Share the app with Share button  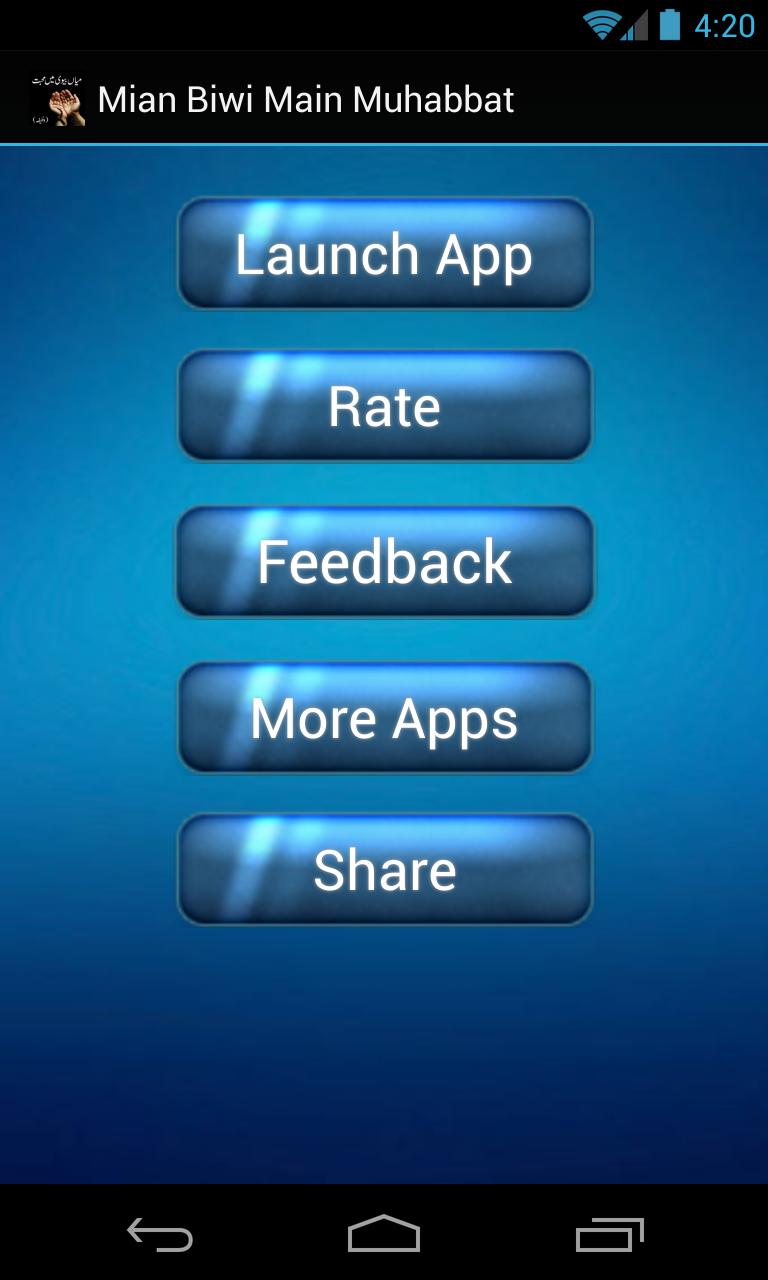tap(384, 869)
